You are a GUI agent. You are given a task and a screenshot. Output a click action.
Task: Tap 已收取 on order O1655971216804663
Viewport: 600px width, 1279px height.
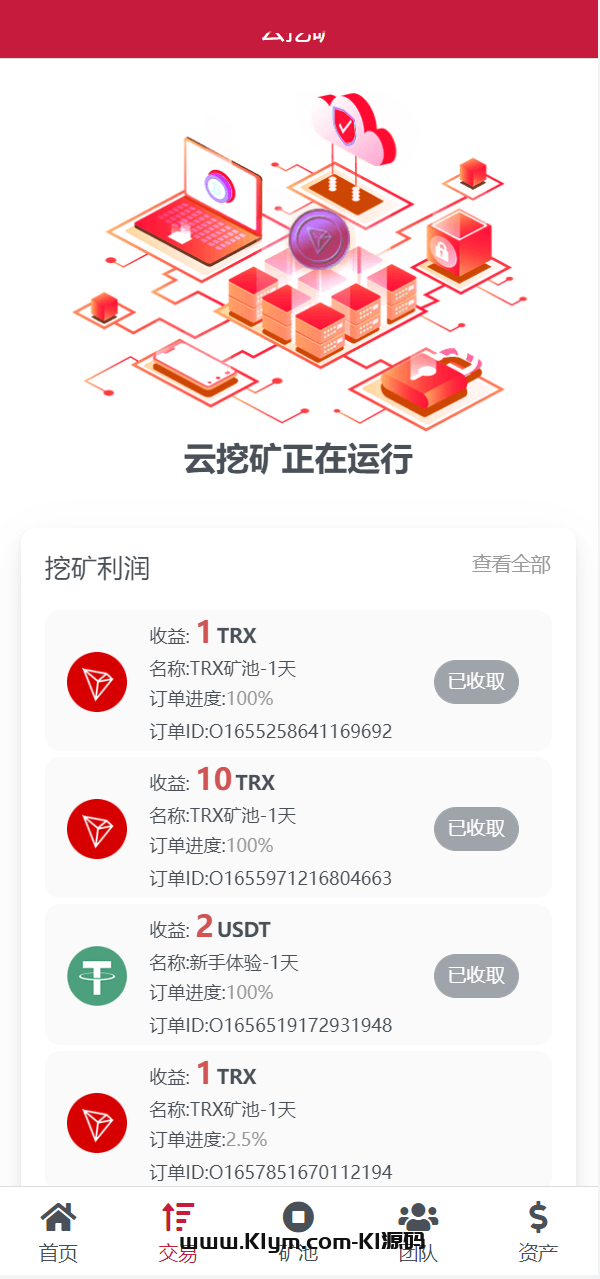click(476, 829)
